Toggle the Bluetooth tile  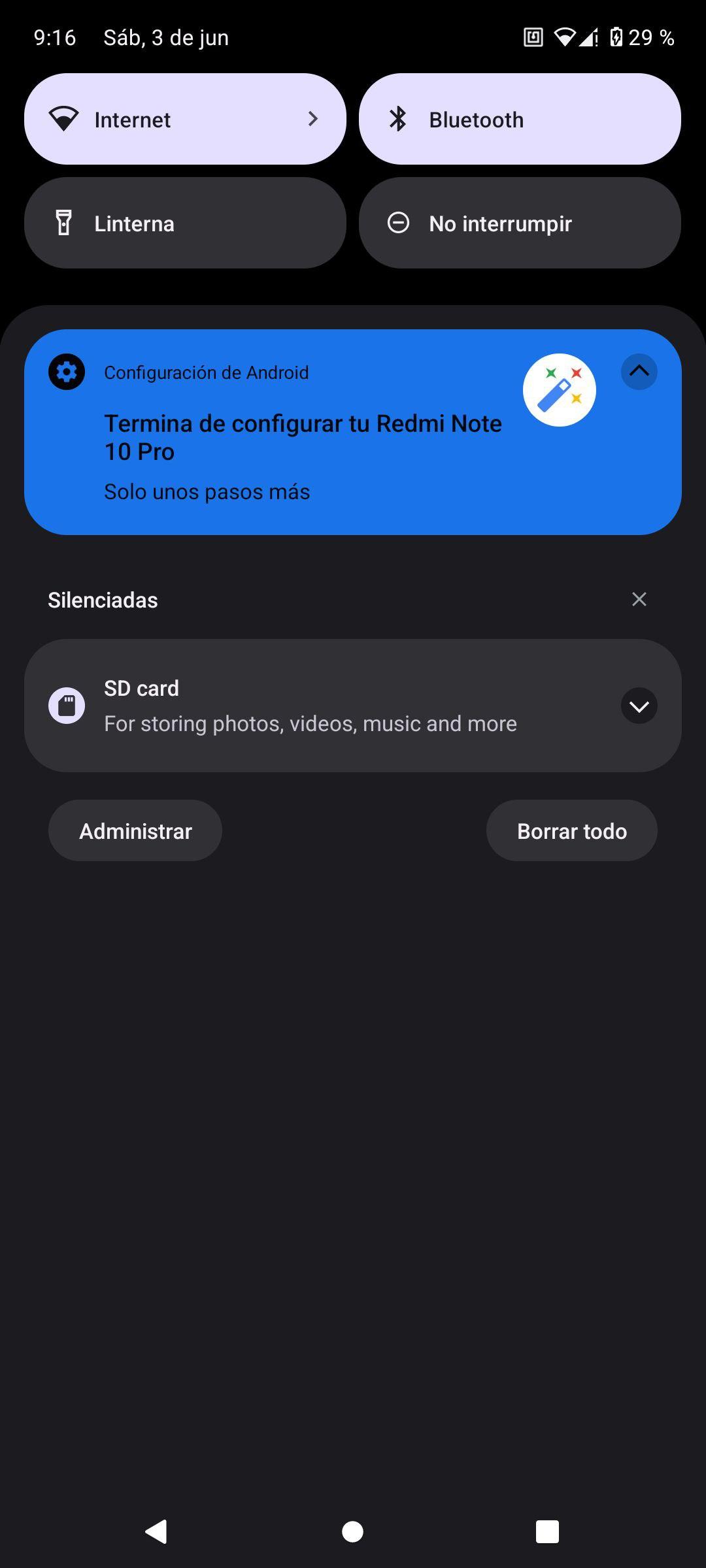[x=520, y=119]
